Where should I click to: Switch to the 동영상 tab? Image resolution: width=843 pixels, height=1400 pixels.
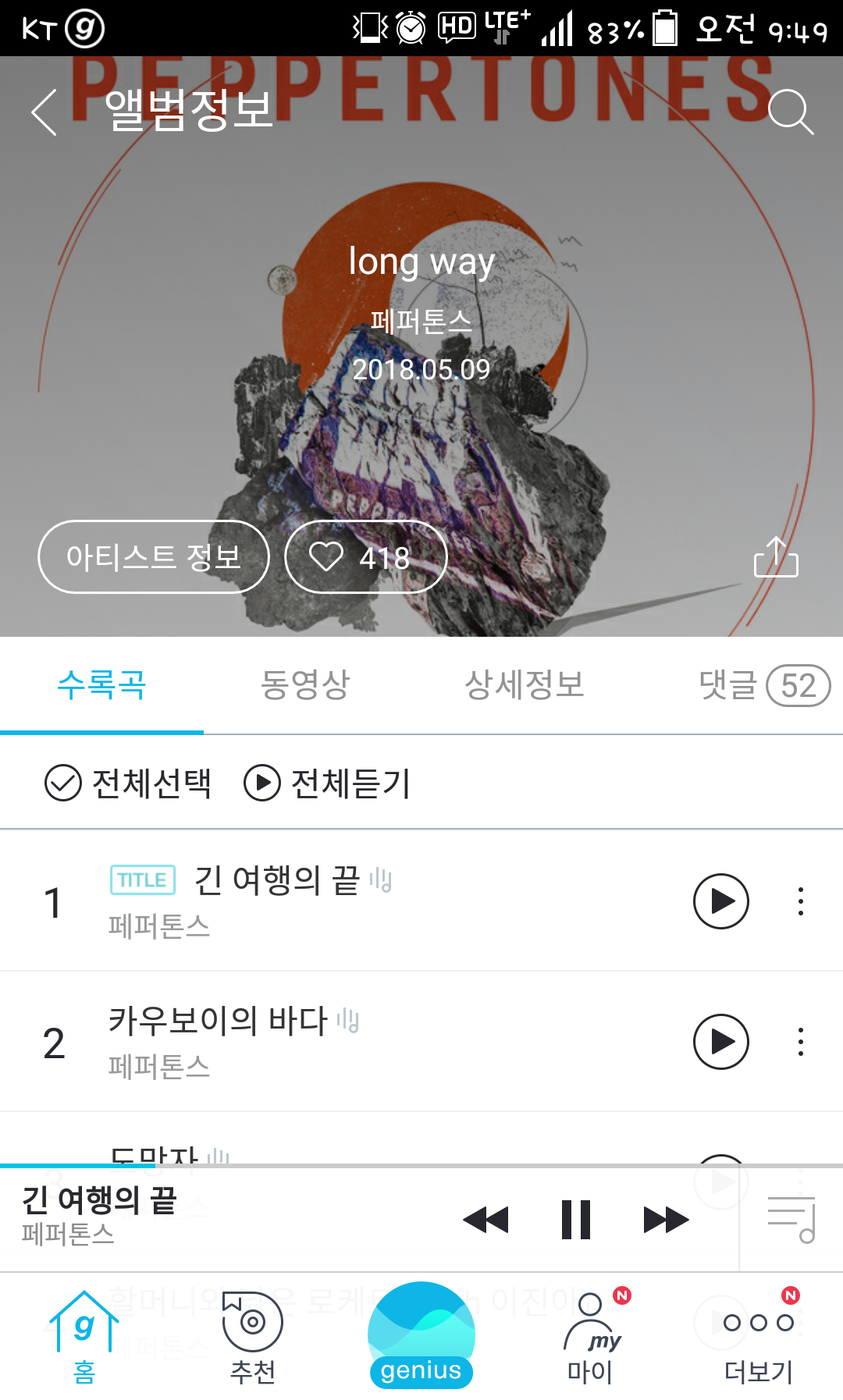point(305,685)
